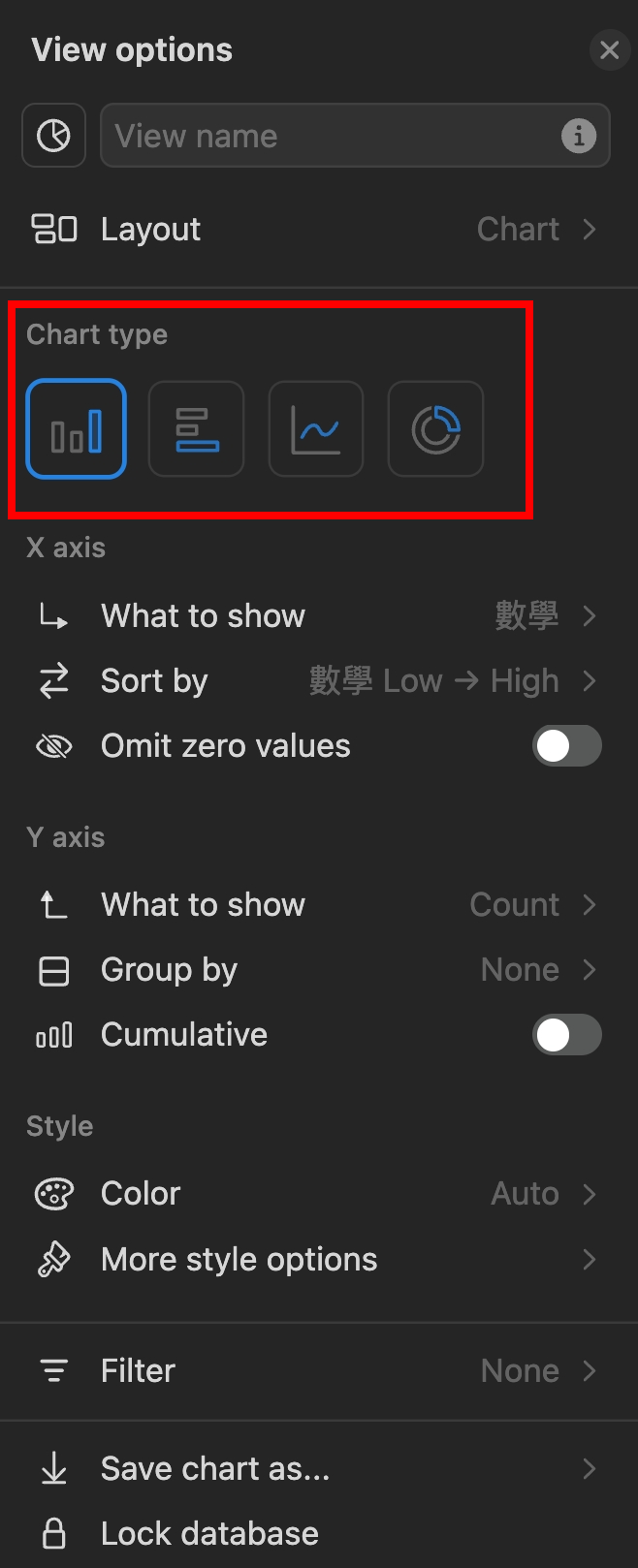Select the vertical bar chart type
The width and height of the screenshot is (638, 1568).
[77, 428]
